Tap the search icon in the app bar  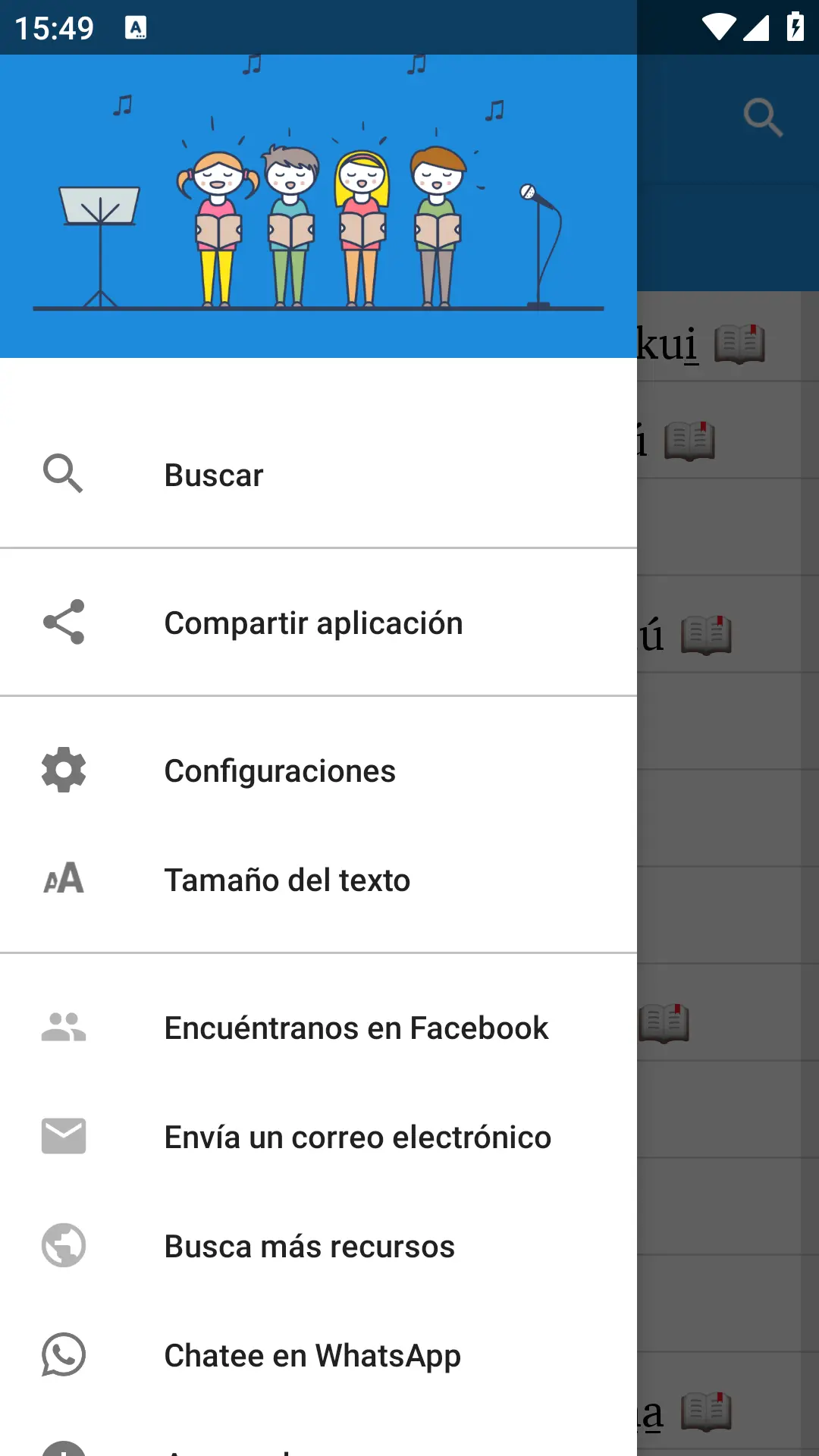click(x=762, y=118)
